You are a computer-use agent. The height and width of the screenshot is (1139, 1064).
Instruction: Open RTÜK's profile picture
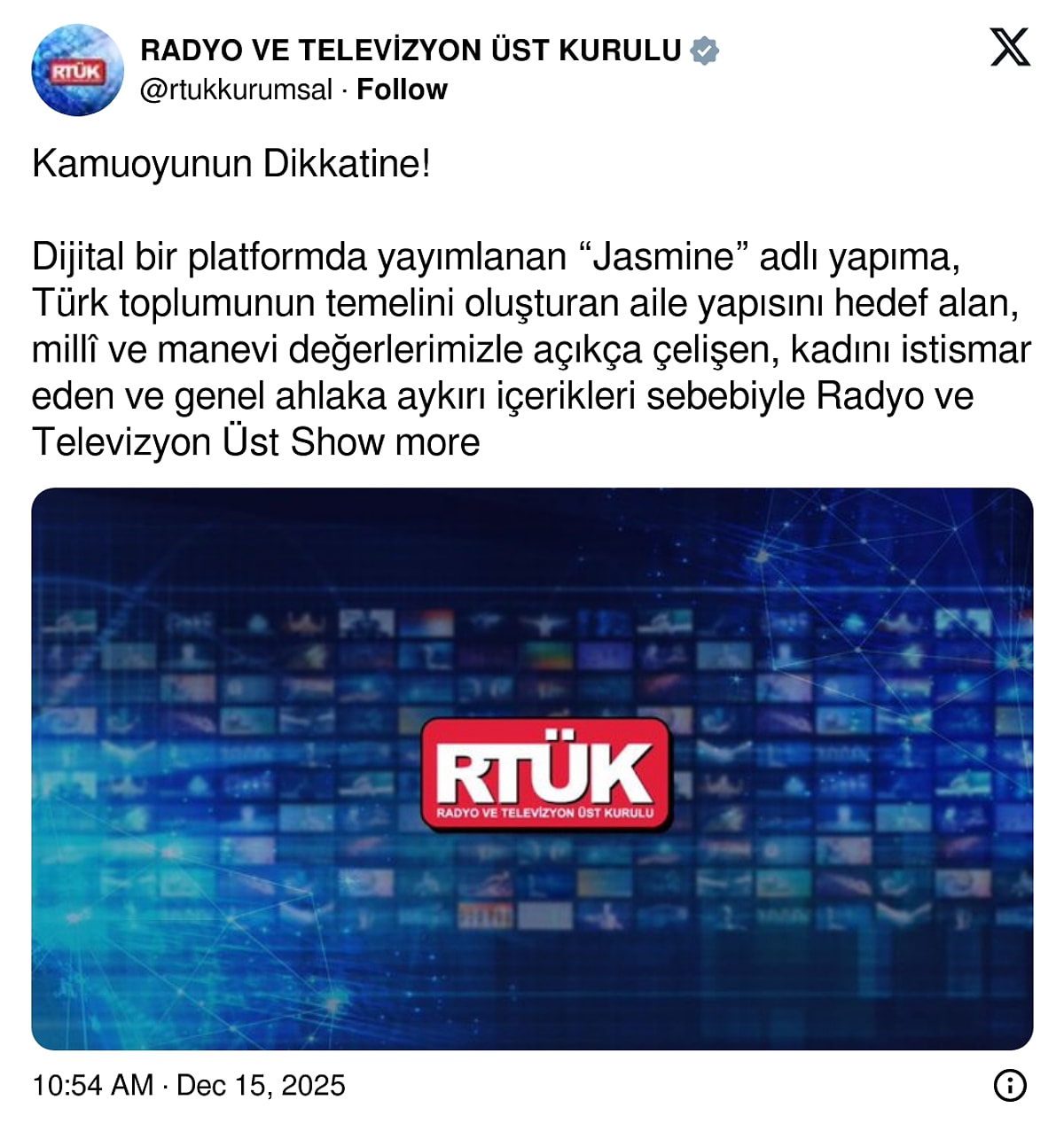point(77,71)
